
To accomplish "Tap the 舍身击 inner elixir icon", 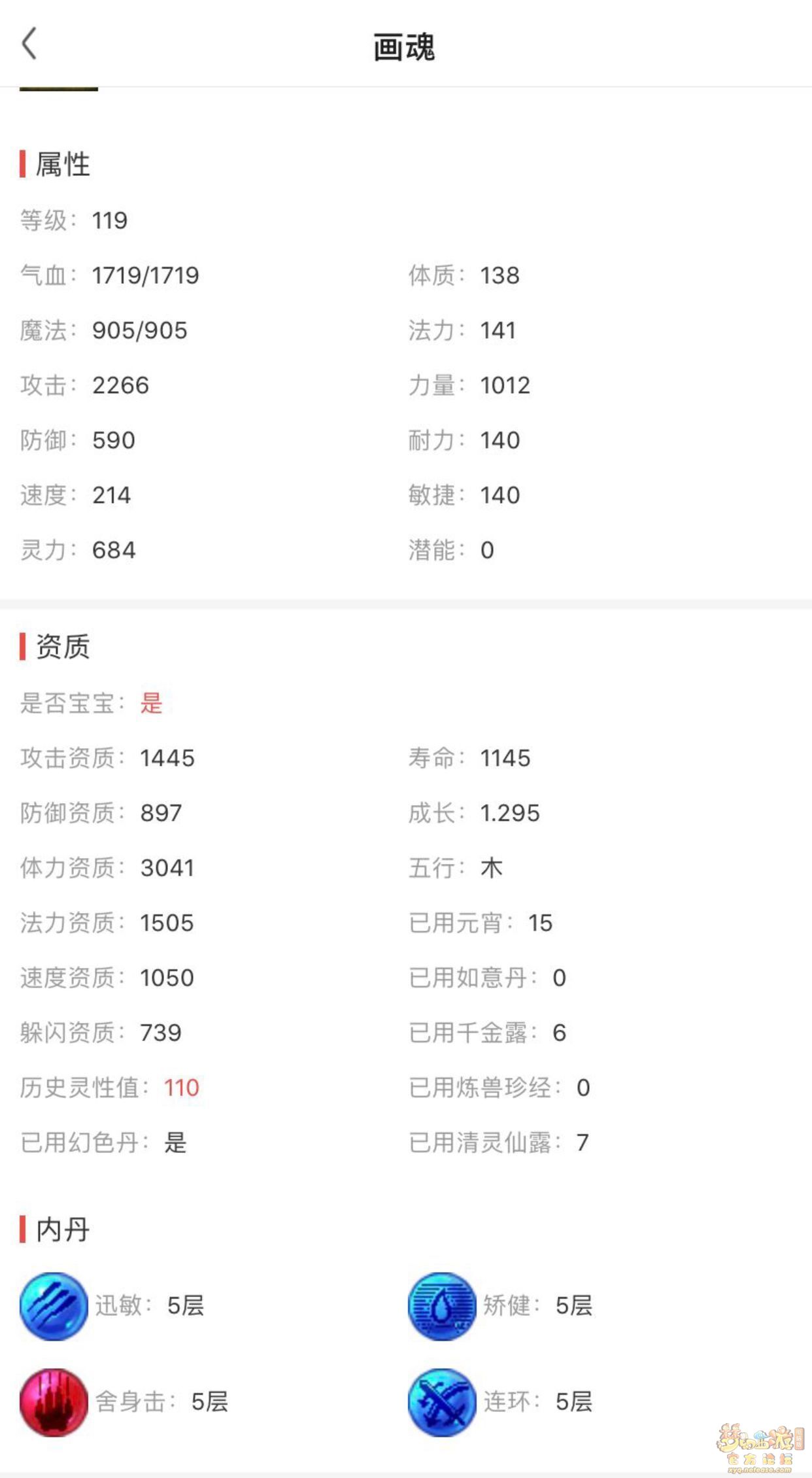I will pos(54,1402).
